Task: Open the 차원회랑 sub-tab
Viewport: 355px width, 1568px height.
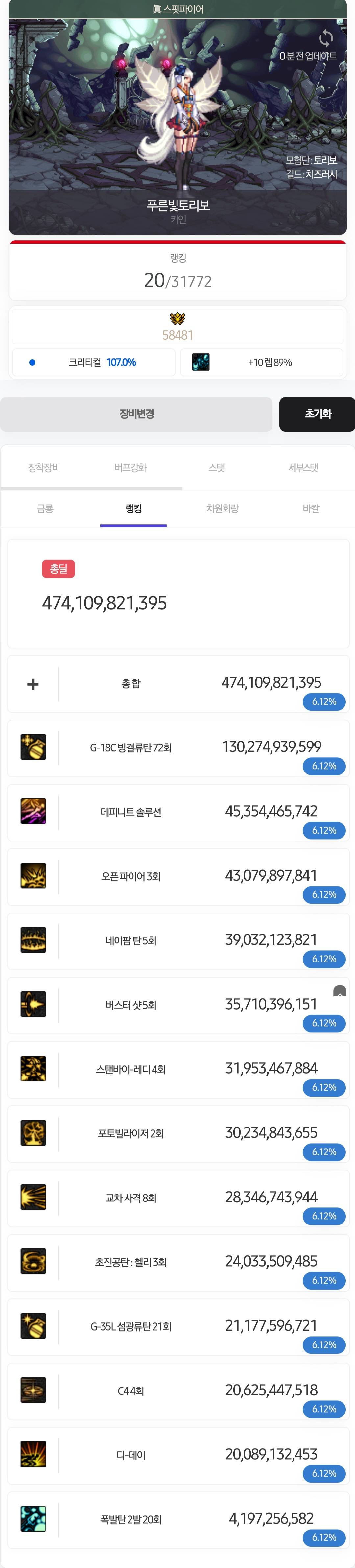Action: 222,508
